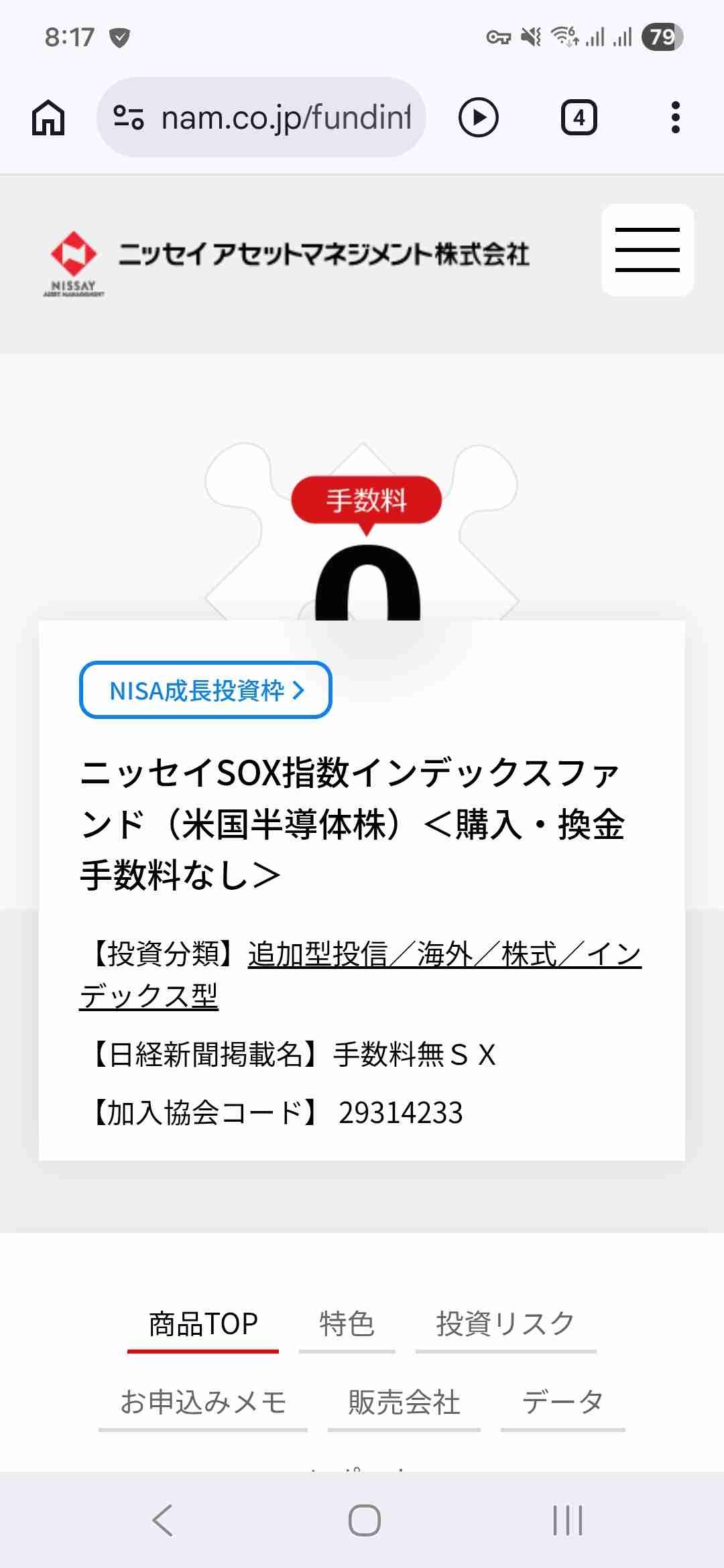Select the 商品TOP tab

pyautogui.click(x=203, y=1324)
